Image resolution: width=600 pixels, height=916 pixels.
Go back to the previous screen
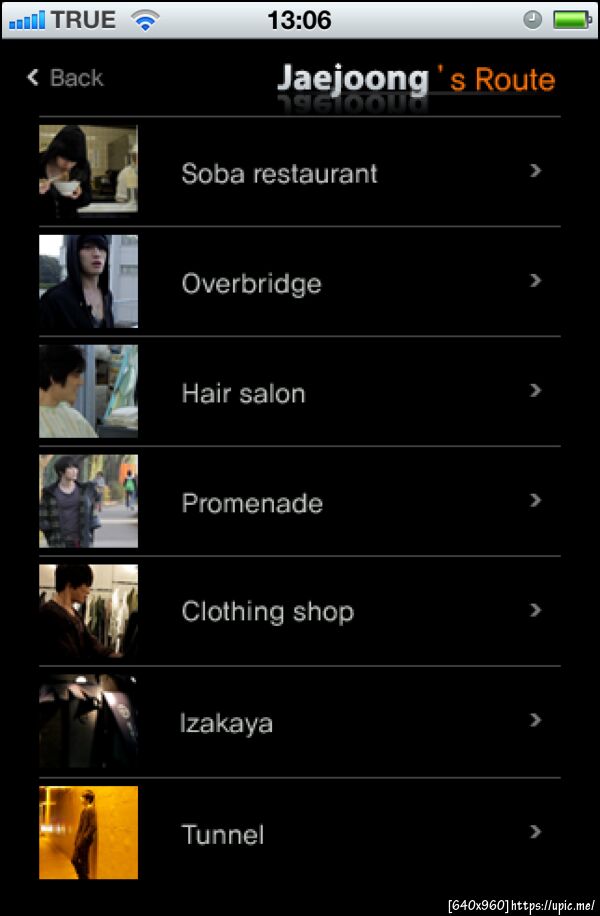click(x=65, y=78)
